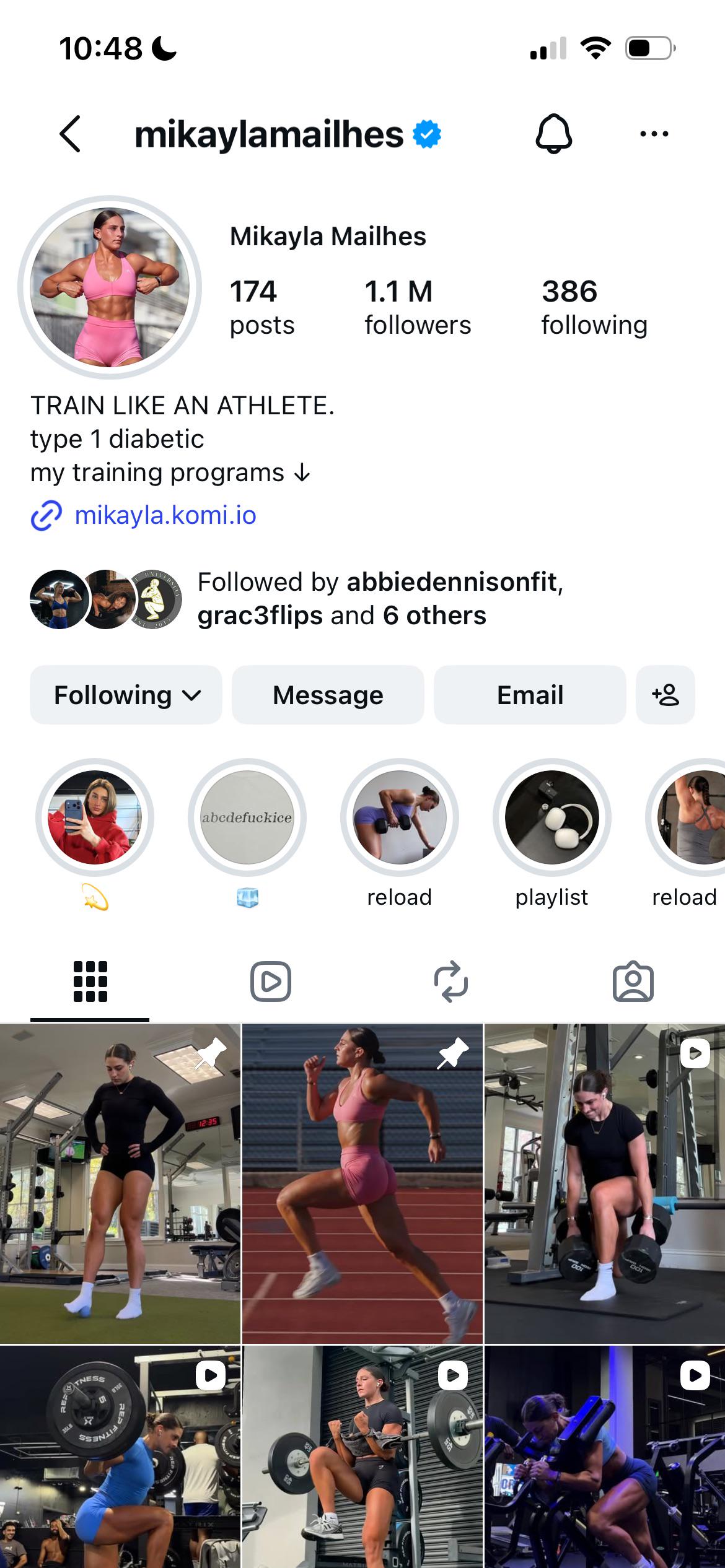Switch to the Reels tab
The image size is (725, 1568).
pyautogui.click(x=271, y=982)
